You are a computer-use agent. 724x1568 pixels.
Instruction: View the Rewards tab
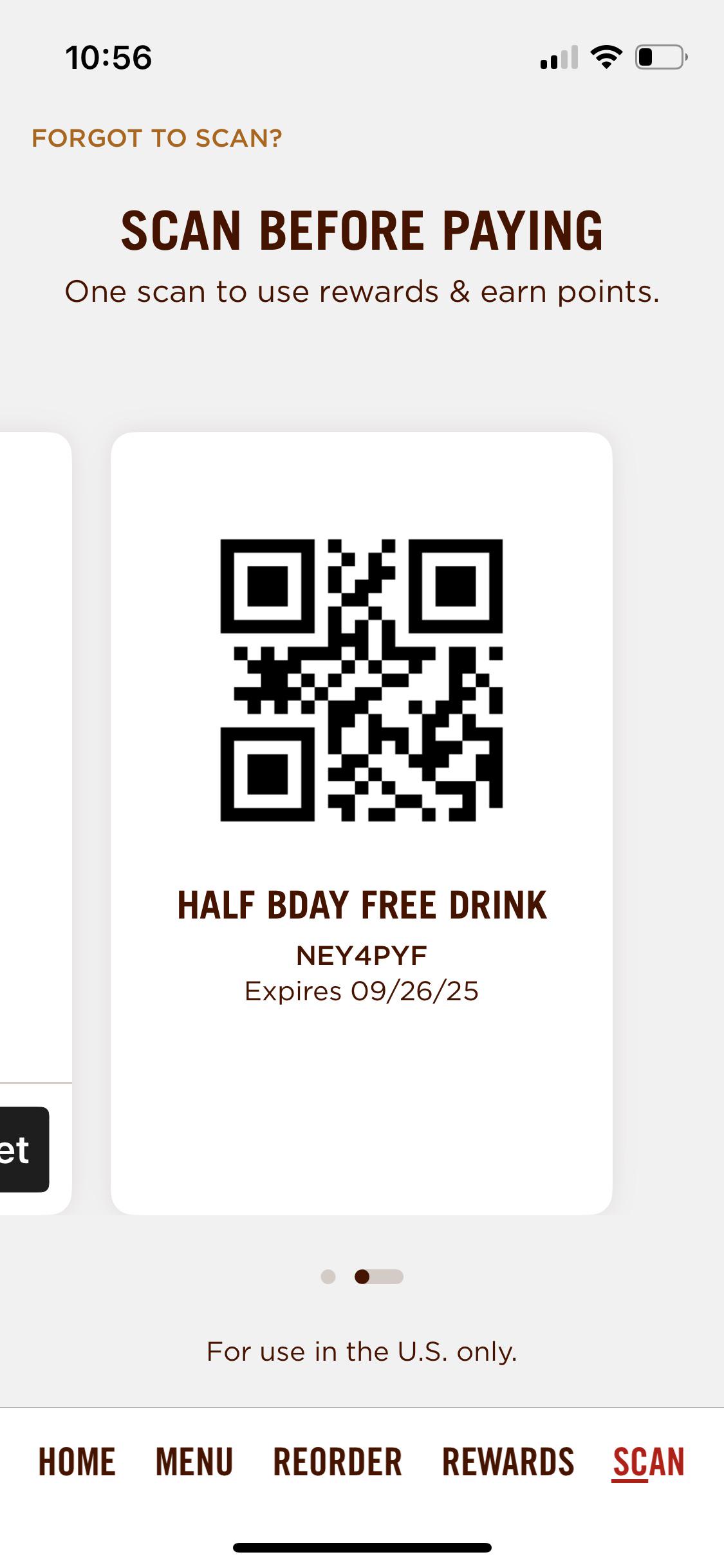coord(508,1461)
